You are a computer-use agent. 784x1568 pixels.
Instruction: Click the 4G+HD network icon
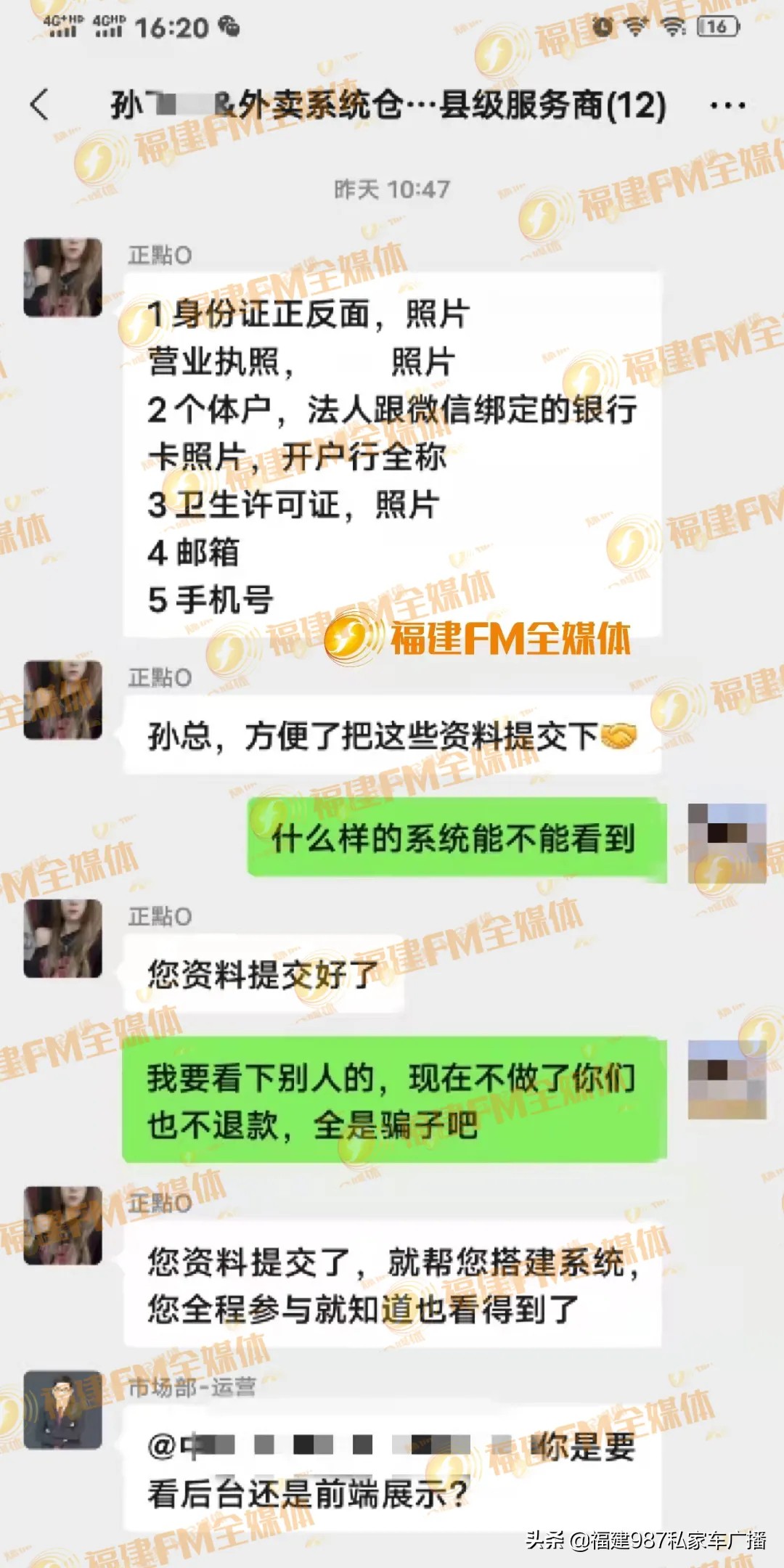(62, 26)
